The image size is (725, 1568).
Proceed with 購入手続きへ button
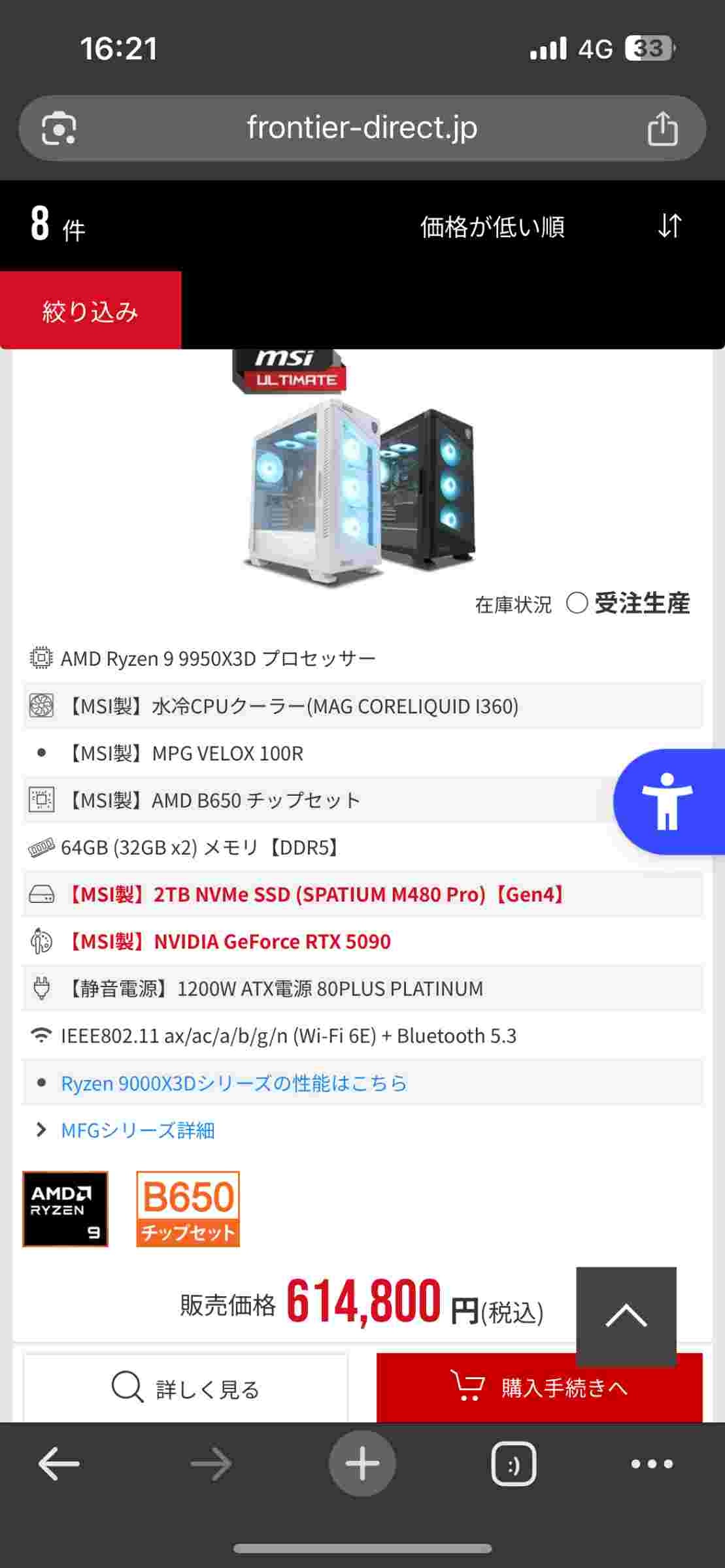click(x=539, y=1387)
